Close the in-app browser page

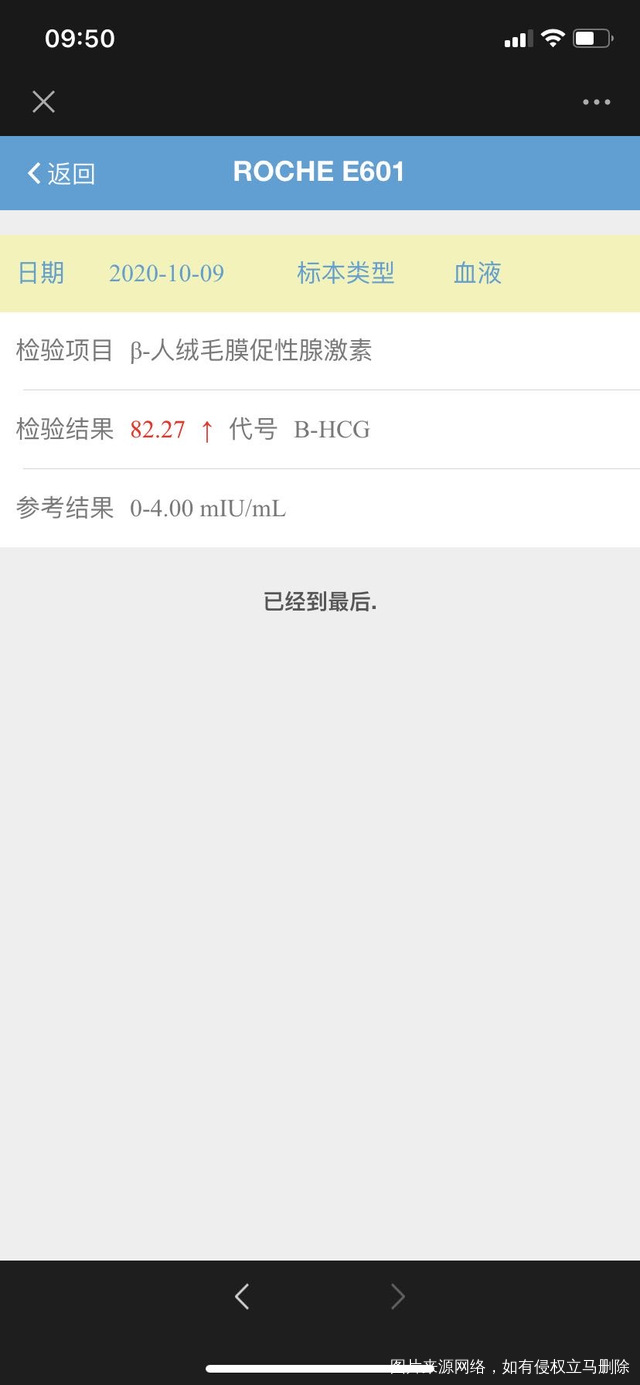coord(43,101)
